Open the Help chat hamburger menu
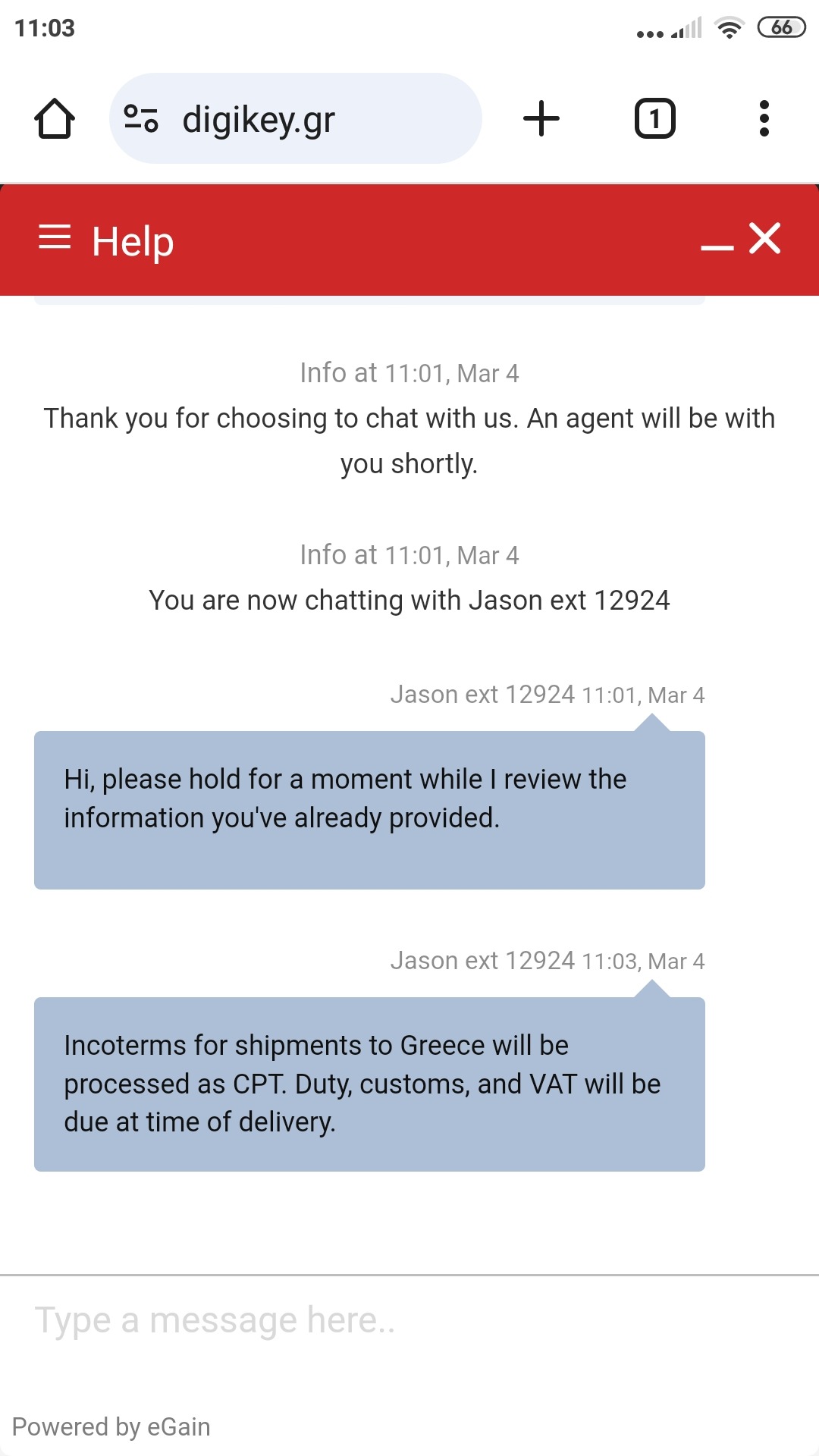The height and width of the screenshot is (1456, 819). [x=55, y=237]
